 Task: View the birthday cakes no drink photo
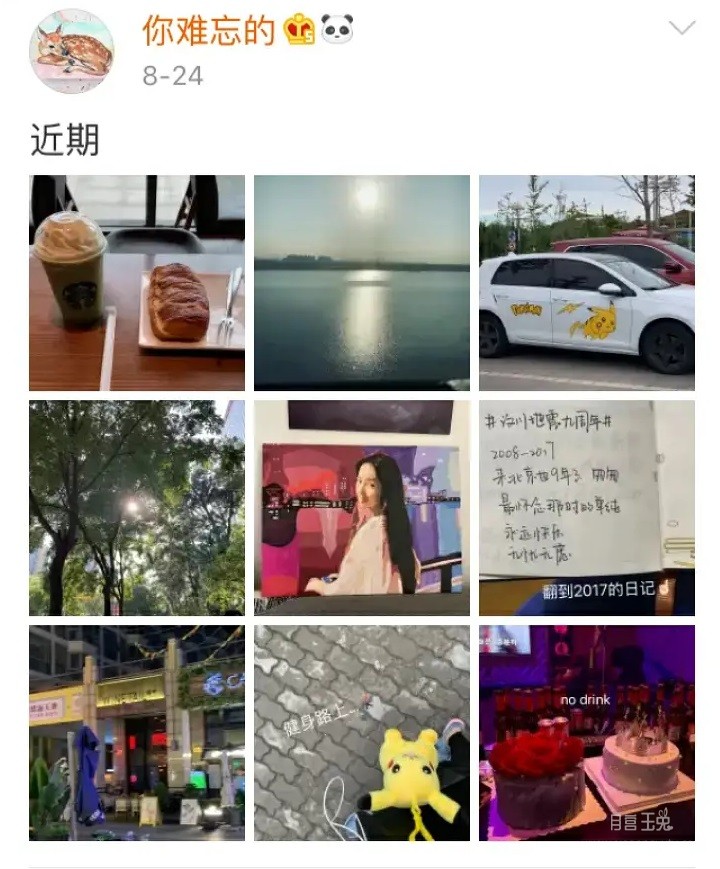(587, 733)
